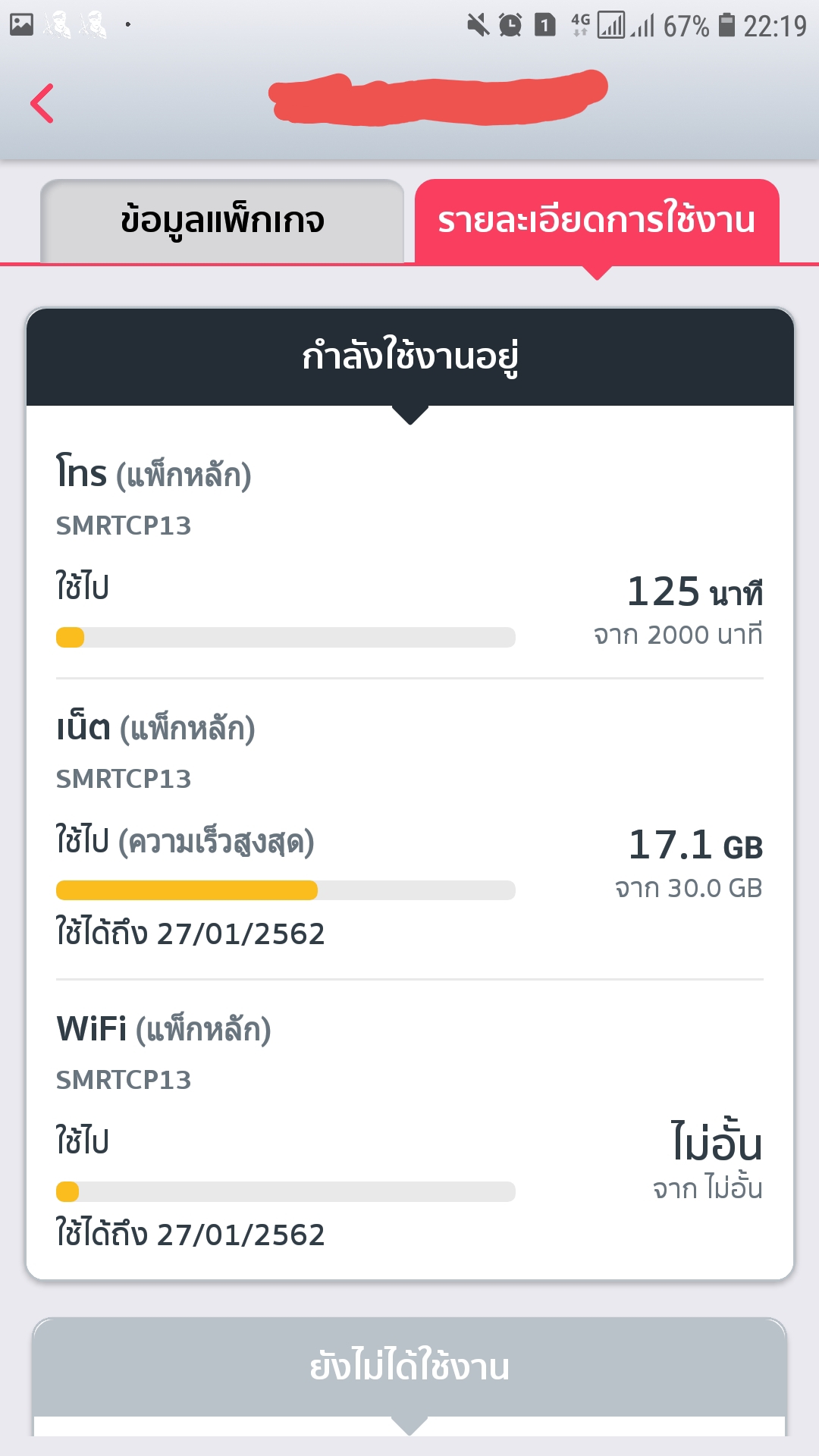Expand the ยังไม่ได้ใช้งาน section

[x=409, y=1367]
